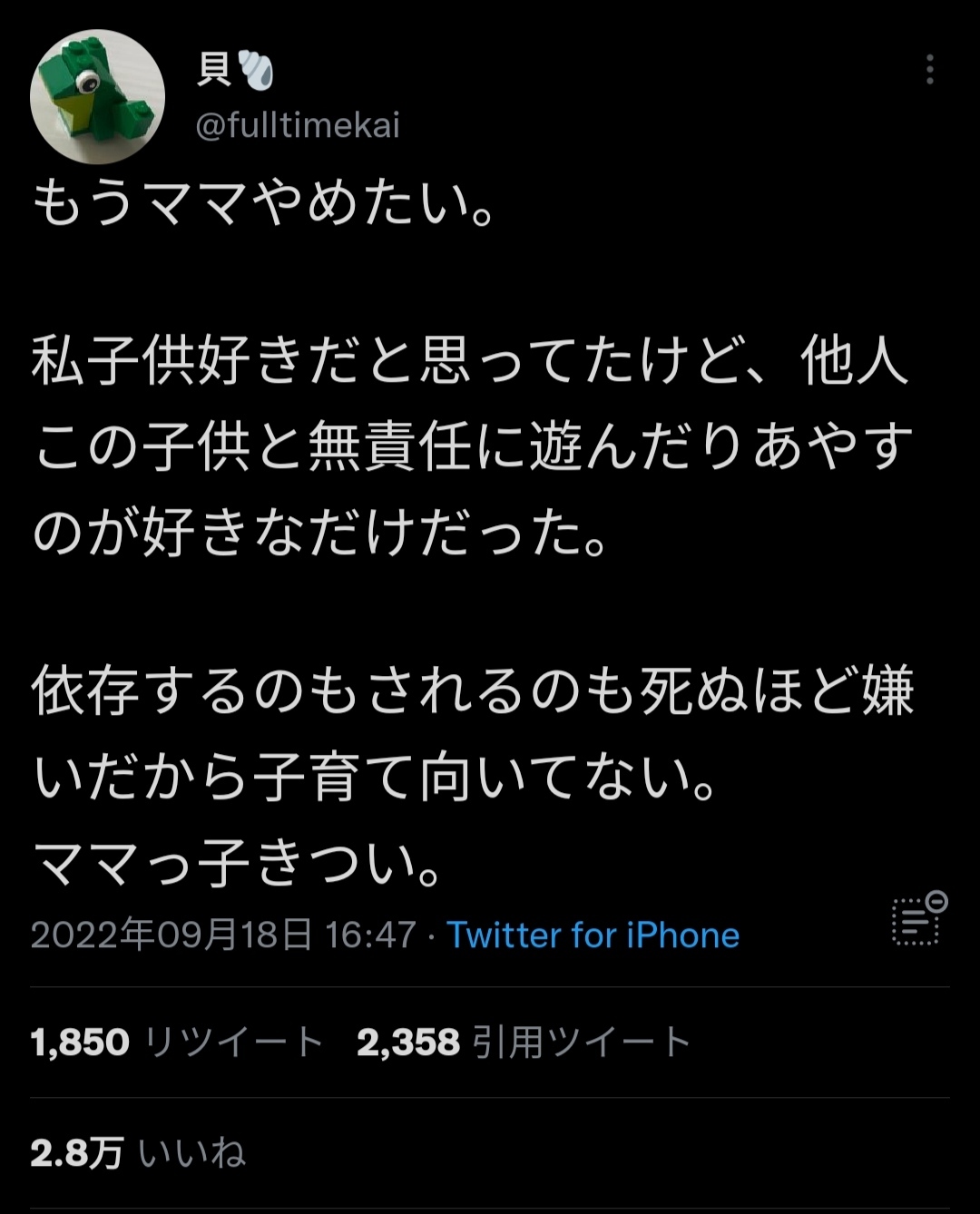Open the frog profile picture of 貝
Screen dimensions: 980x1214
coord(97,97)
